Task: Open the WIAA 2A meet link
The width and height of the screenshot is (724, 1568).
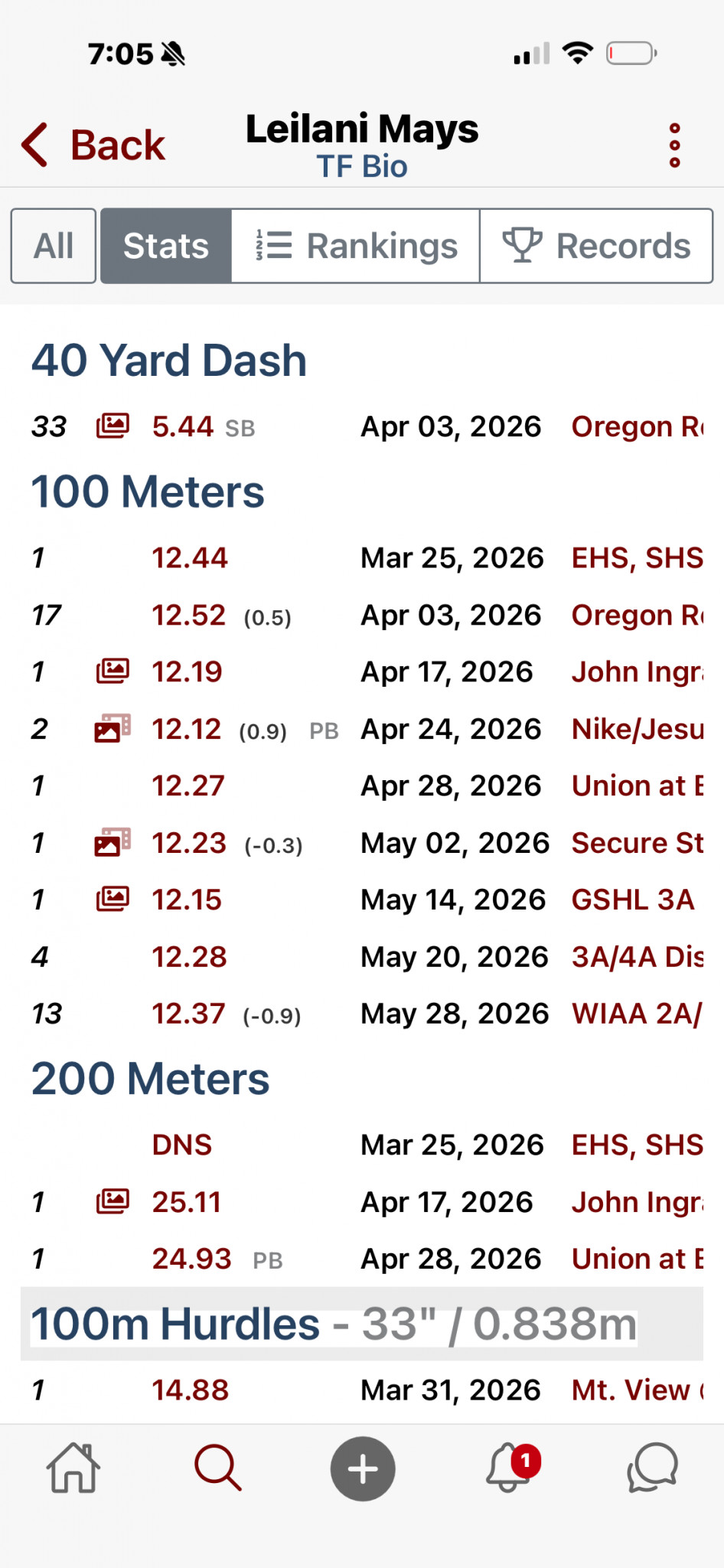Action: (x=637, y=1014)
